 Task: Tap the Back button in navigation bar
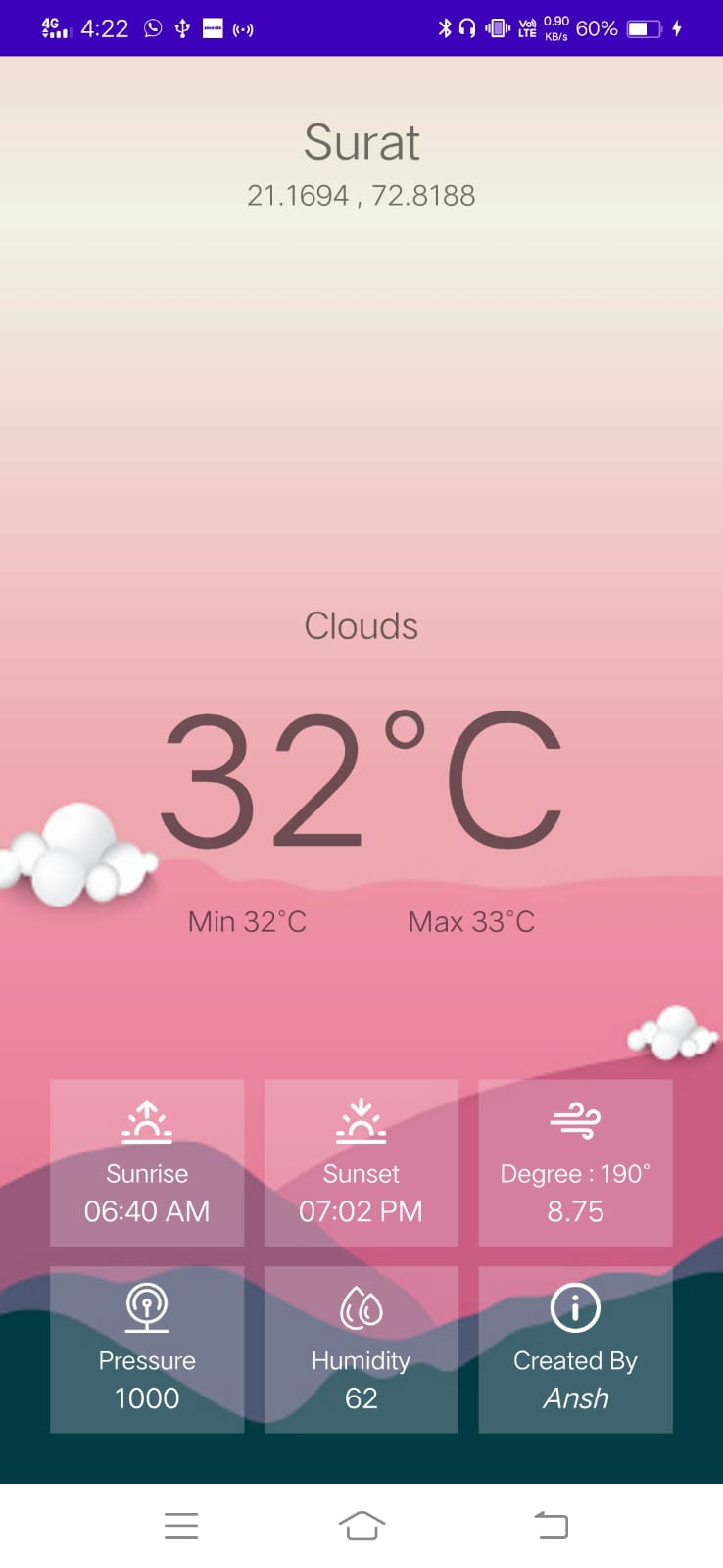click(551, 1525)
